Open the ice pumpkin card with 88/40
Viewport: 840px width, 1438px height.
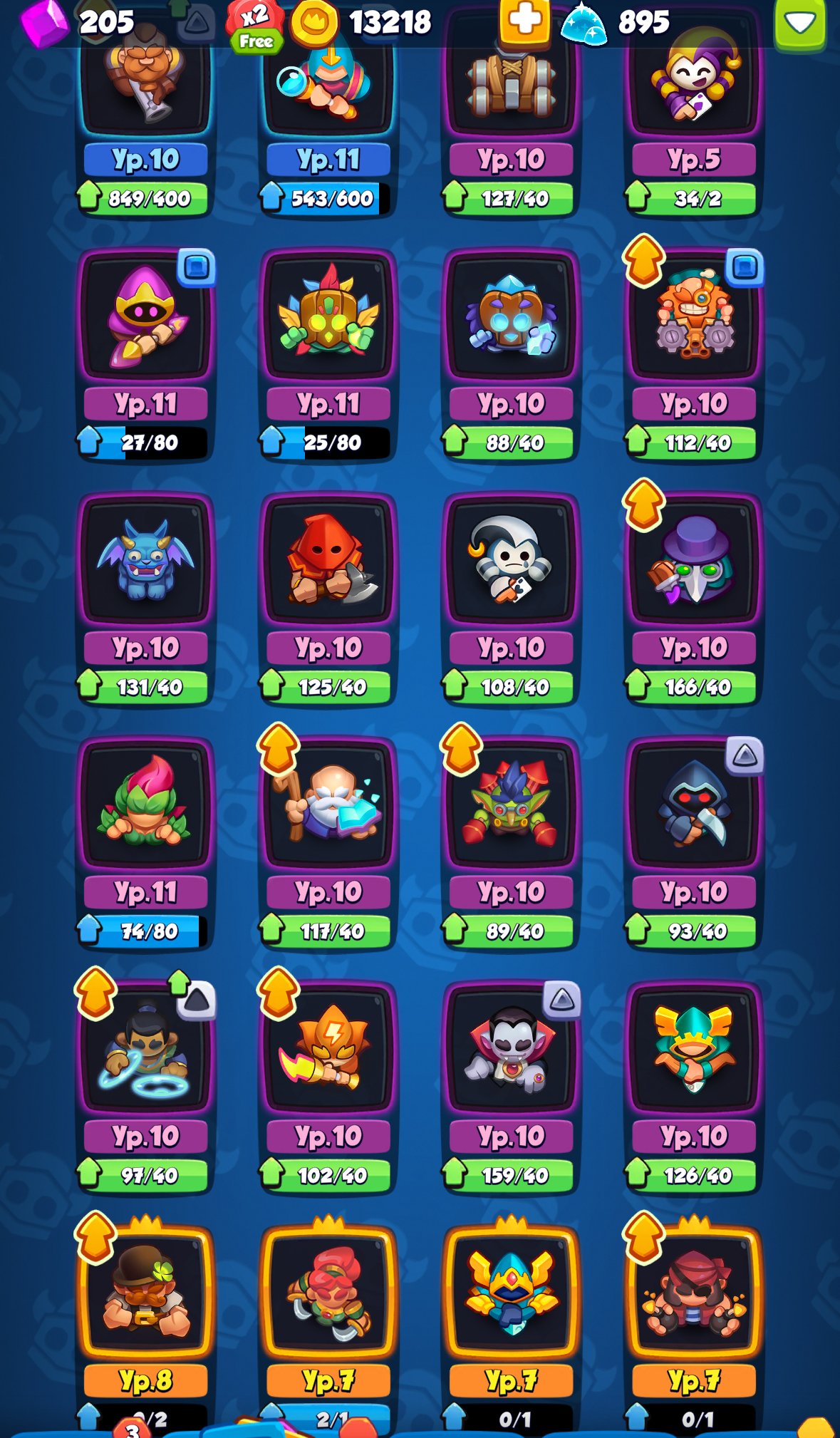click(511, 353)
